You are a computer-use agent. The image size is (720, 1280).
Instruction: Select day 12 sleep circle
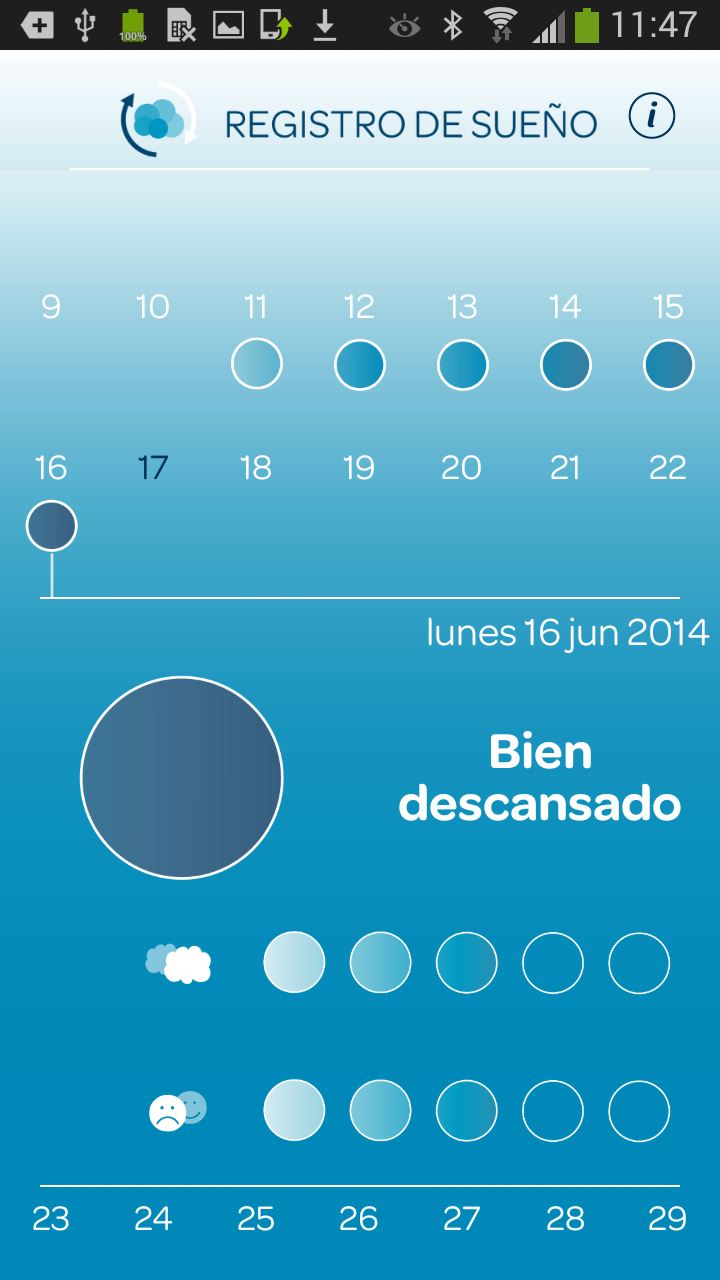pos(360,363)
